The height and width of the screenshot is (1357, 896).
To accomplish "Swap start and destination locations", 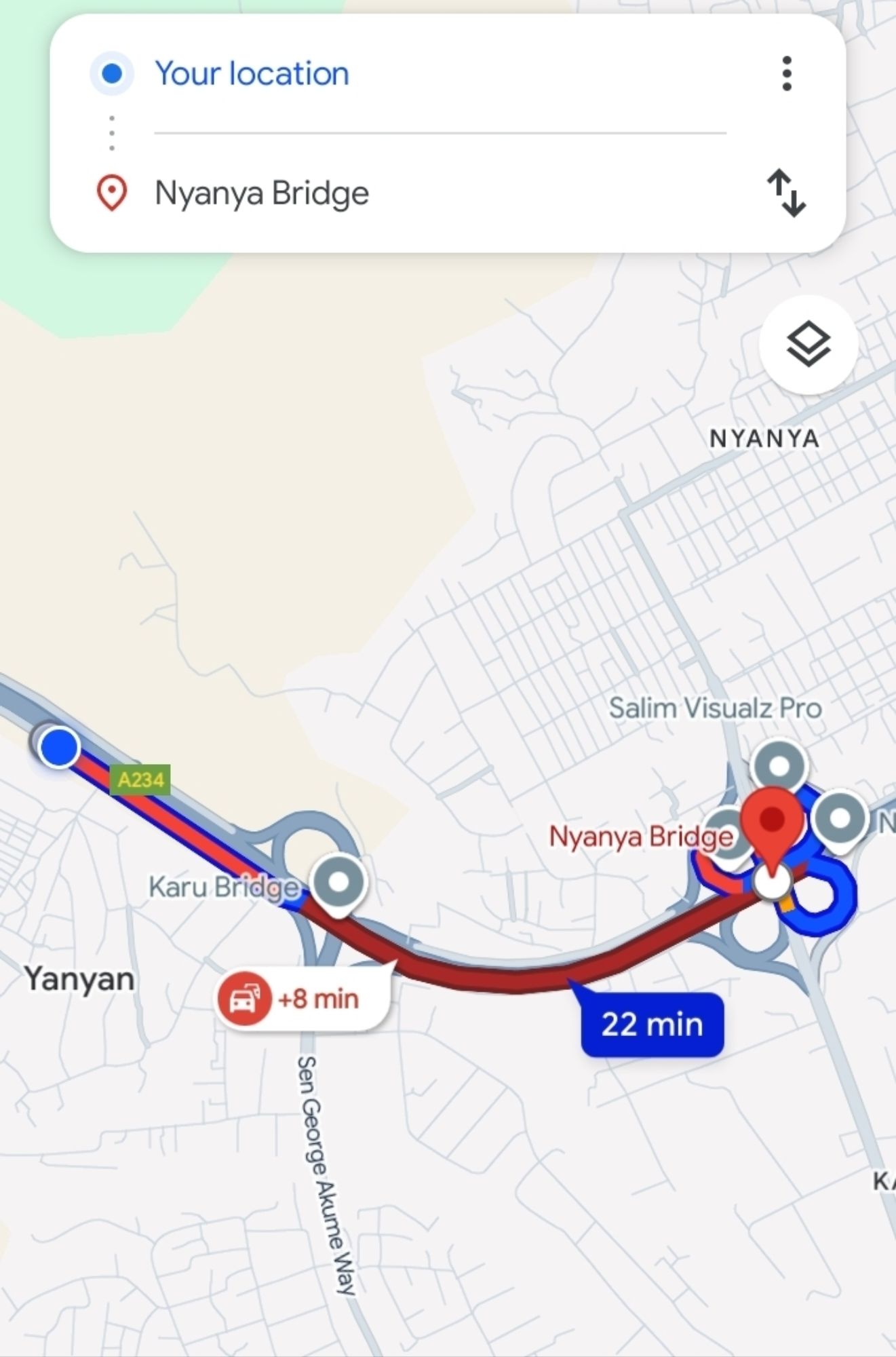I will pos(786,193).
